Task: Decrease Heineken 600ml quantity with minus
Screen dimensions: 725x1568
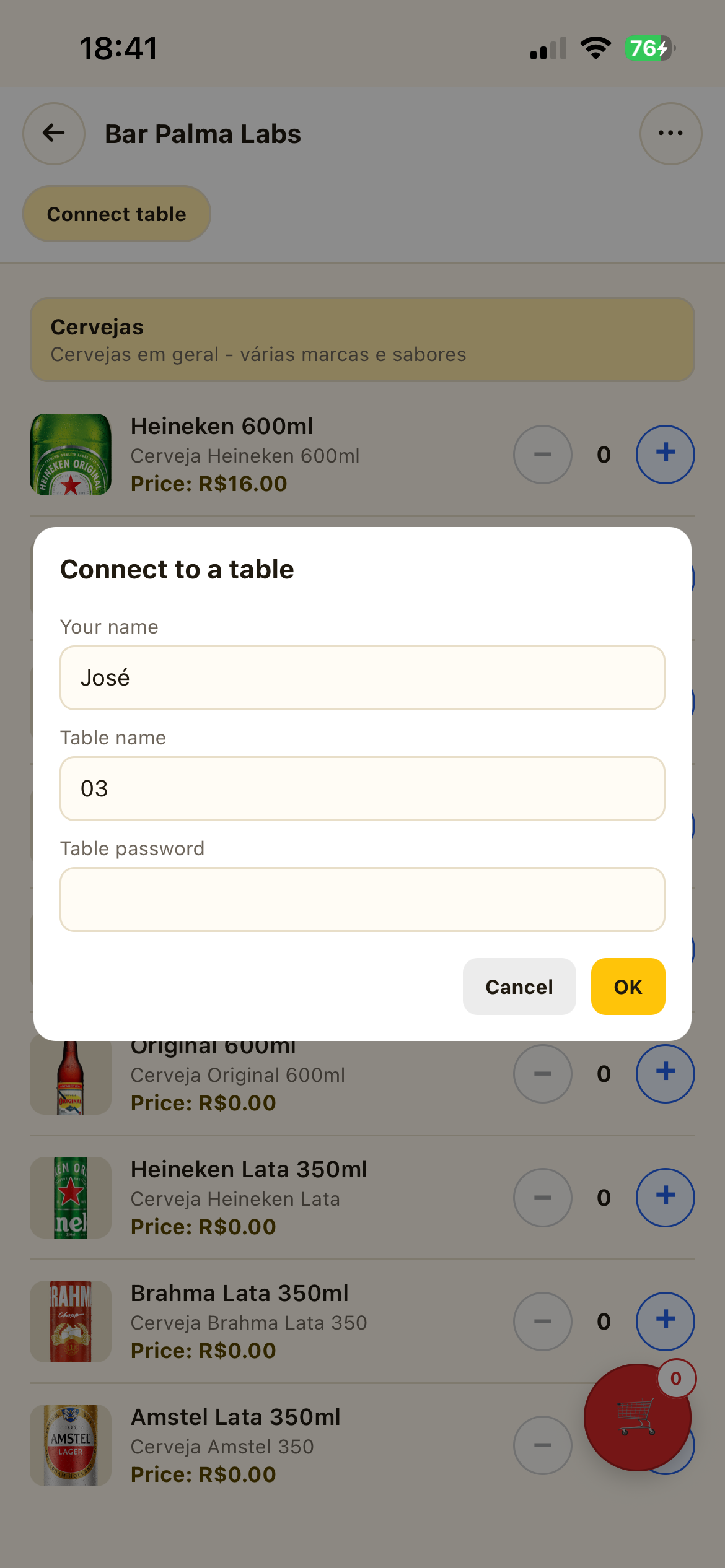Action: (x=542, y=454)
